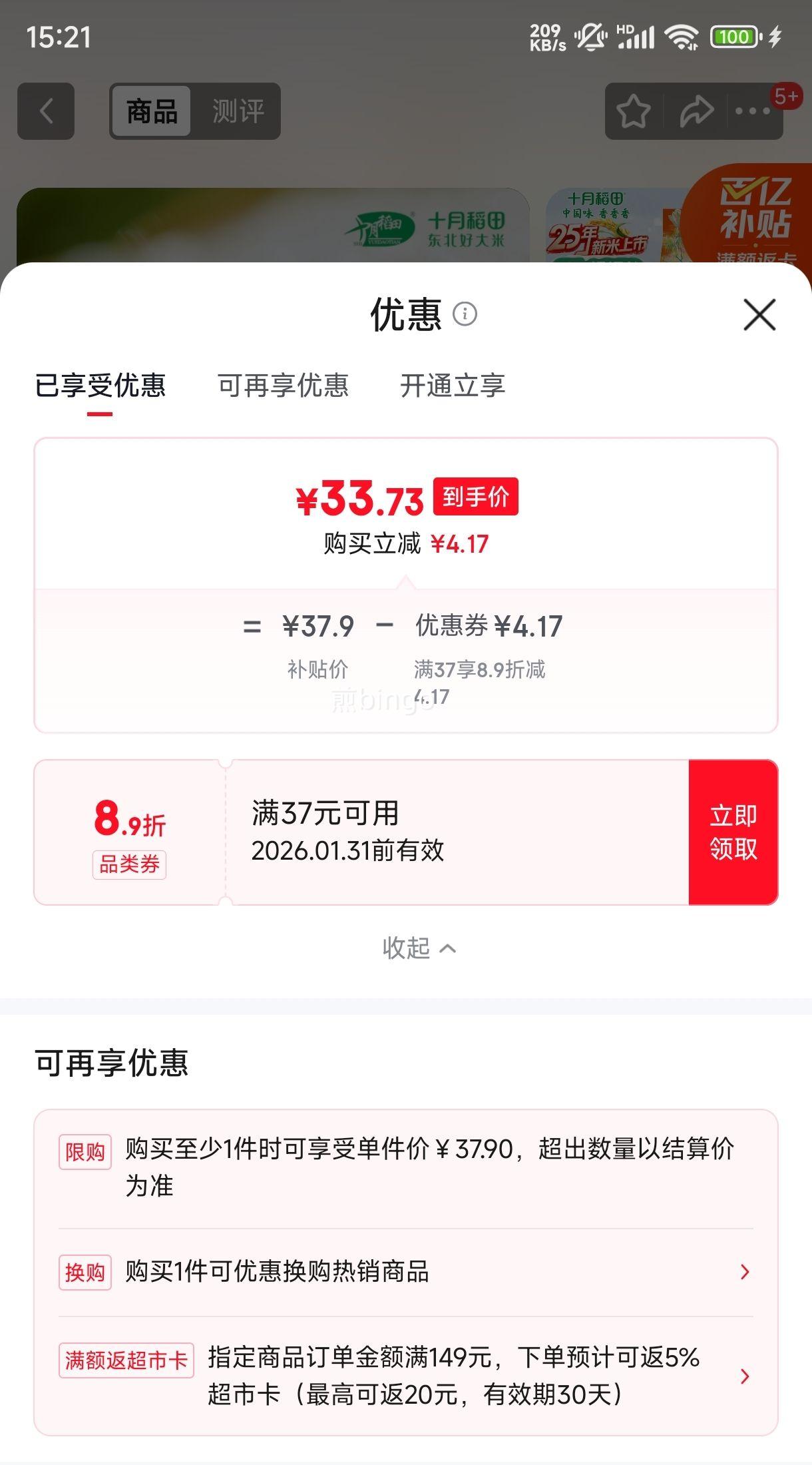Select the 商品 tab
This screenshot has height=1465, width=812.
150,111
